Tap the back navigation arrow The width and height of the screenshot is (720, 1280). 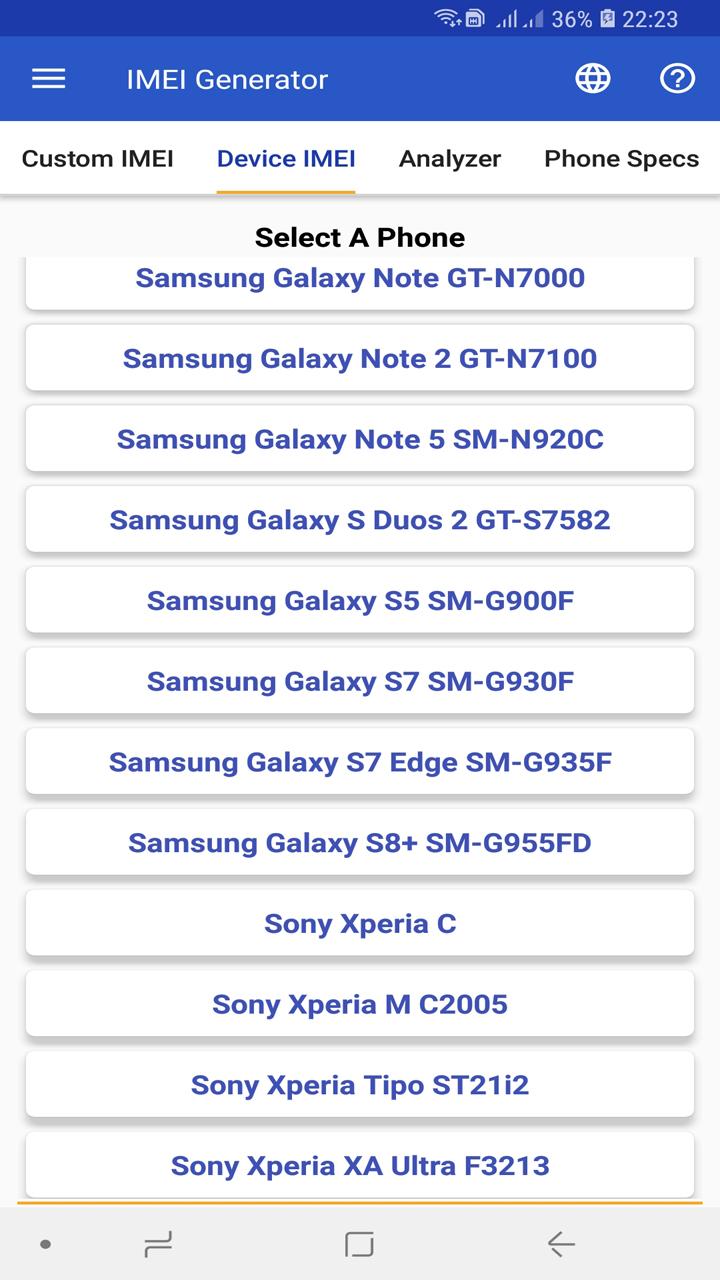click(561, 1245)
